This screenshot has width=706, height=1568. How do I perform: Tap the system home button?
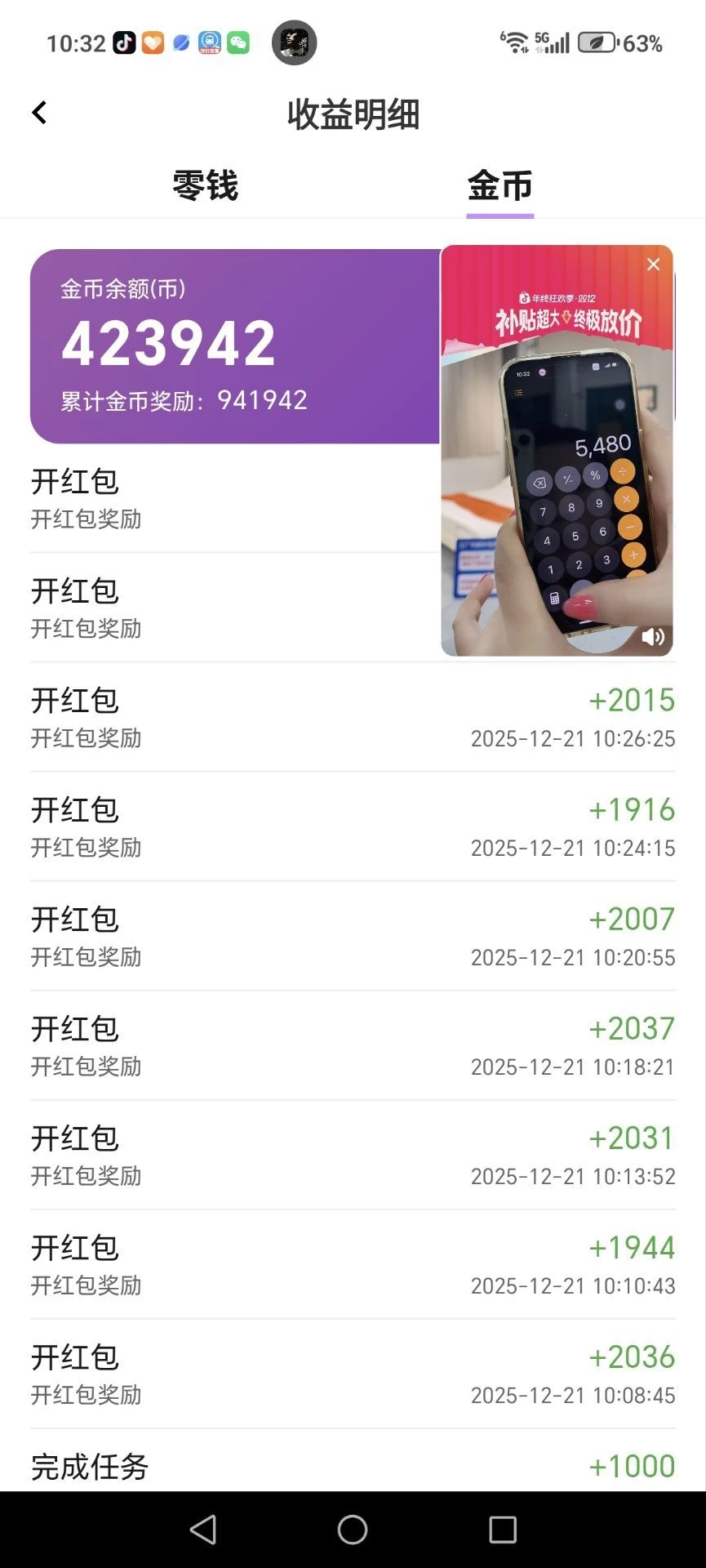[353, 1530]
